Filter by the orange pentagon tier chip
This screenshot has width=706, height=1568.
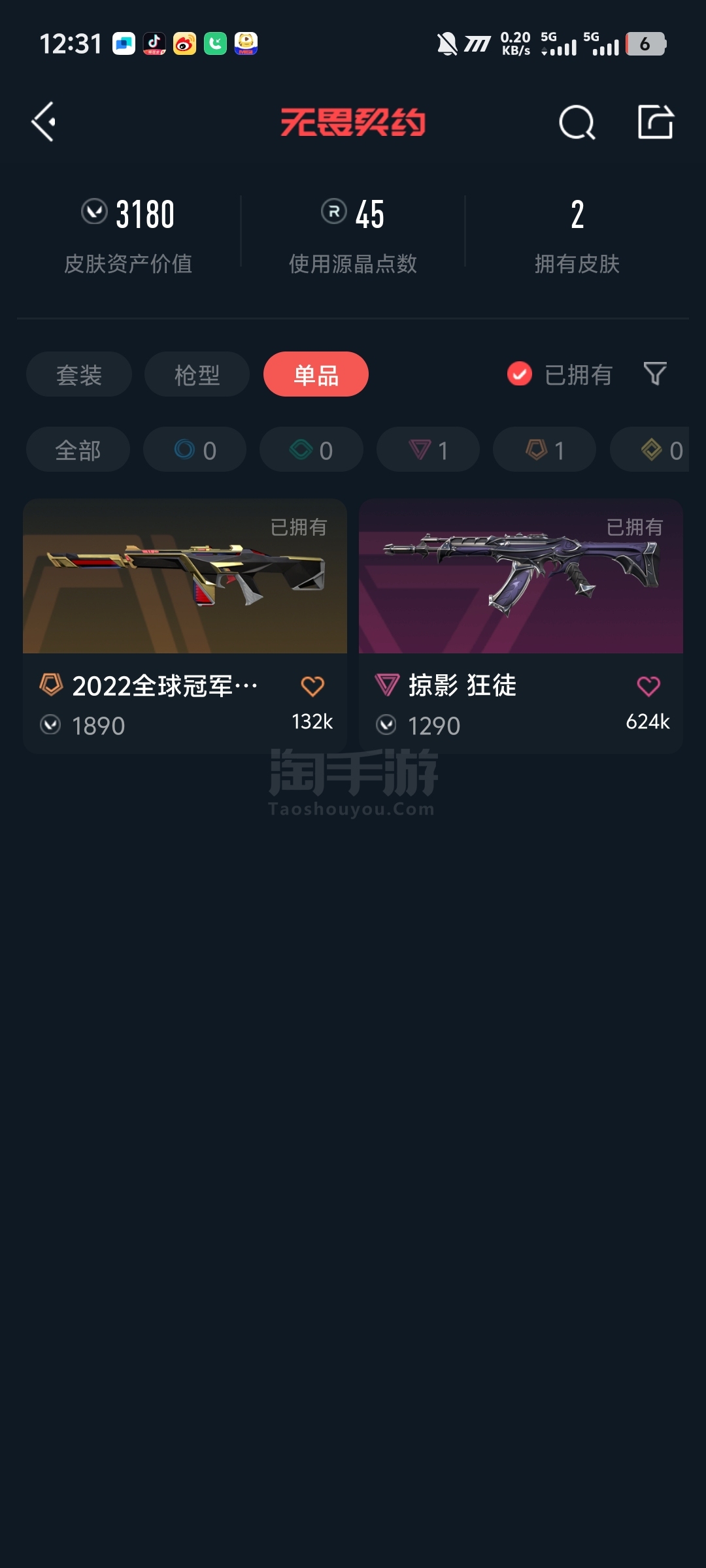click(545, 449)
